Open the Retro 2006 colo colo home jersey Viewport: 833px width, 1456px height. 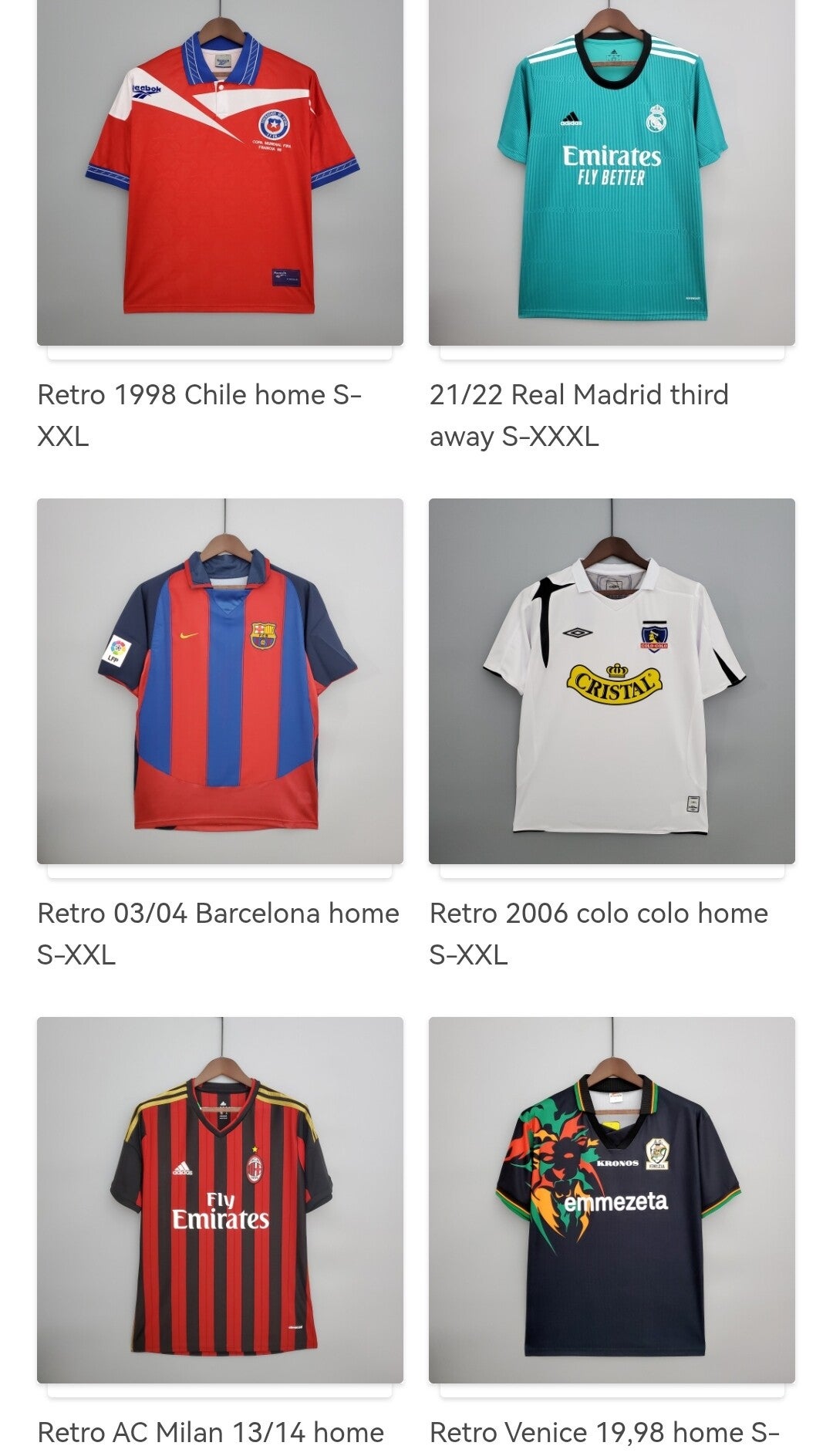point(612,681)
